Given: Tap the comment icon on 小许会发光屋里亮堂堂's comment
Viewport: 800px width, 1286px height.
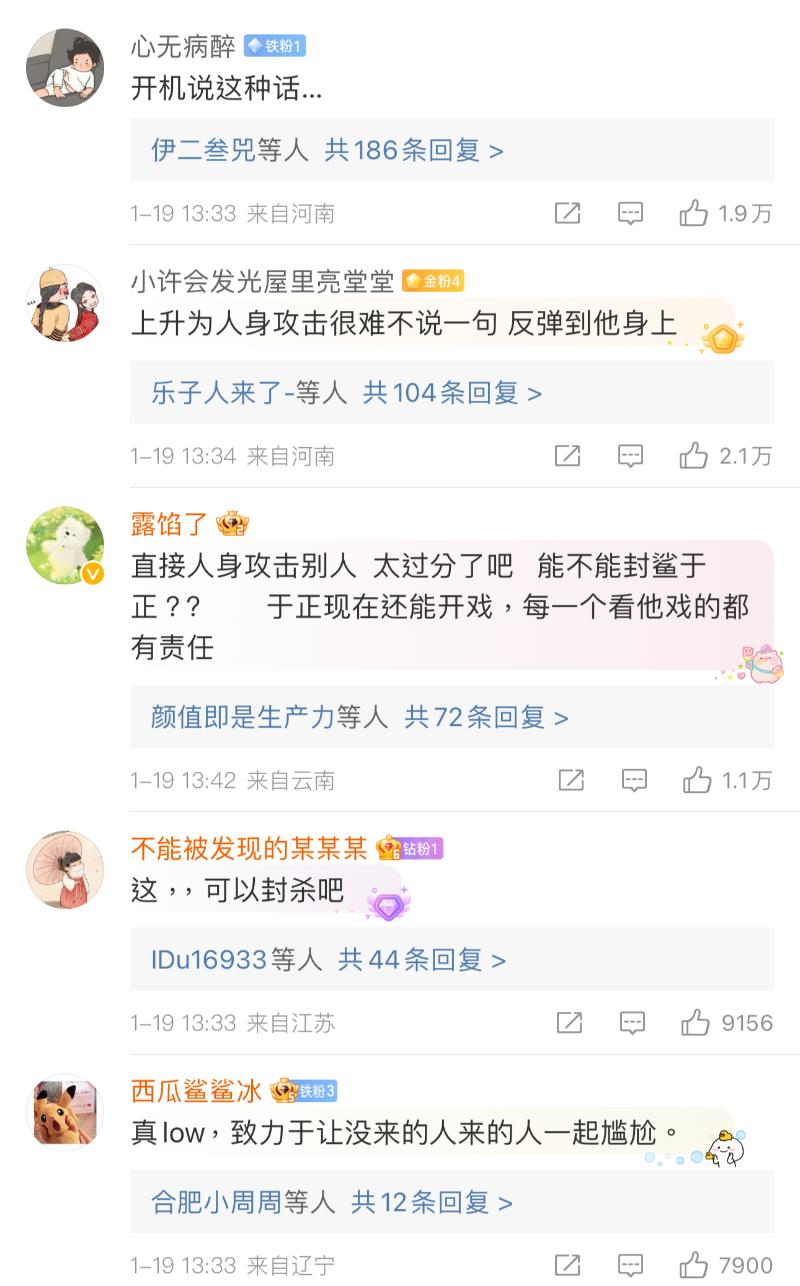Looking at the screenshot, I should (x=630, y=456).
